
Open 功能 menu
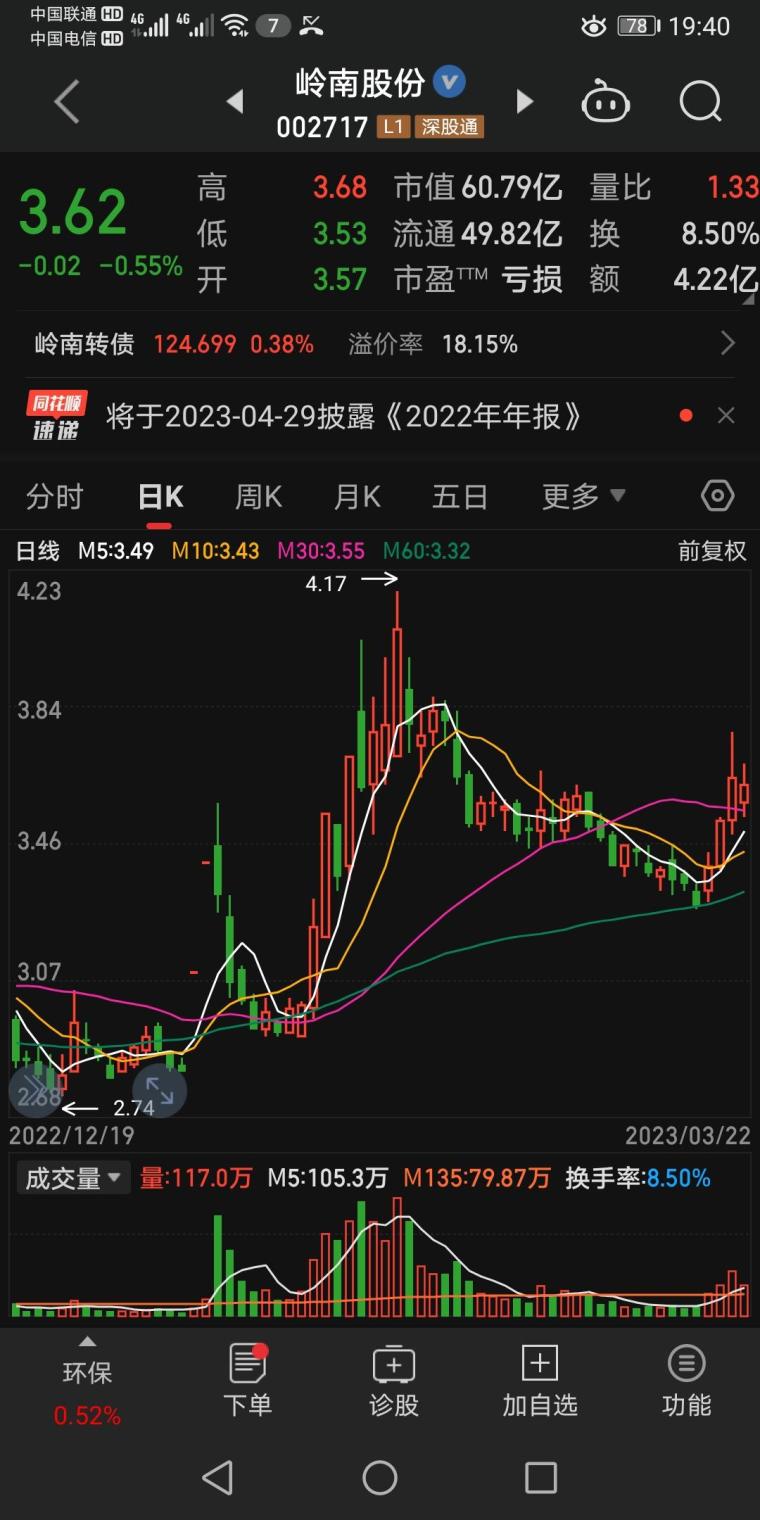coord(686,1382)
